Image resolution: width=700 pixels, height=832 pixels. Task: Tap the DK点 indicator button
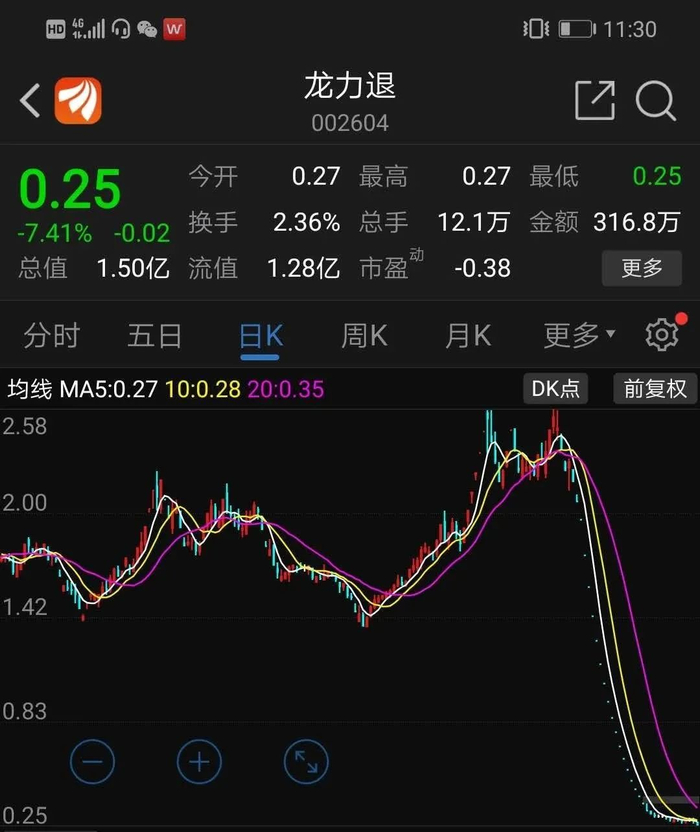click(x=555, y=389)
